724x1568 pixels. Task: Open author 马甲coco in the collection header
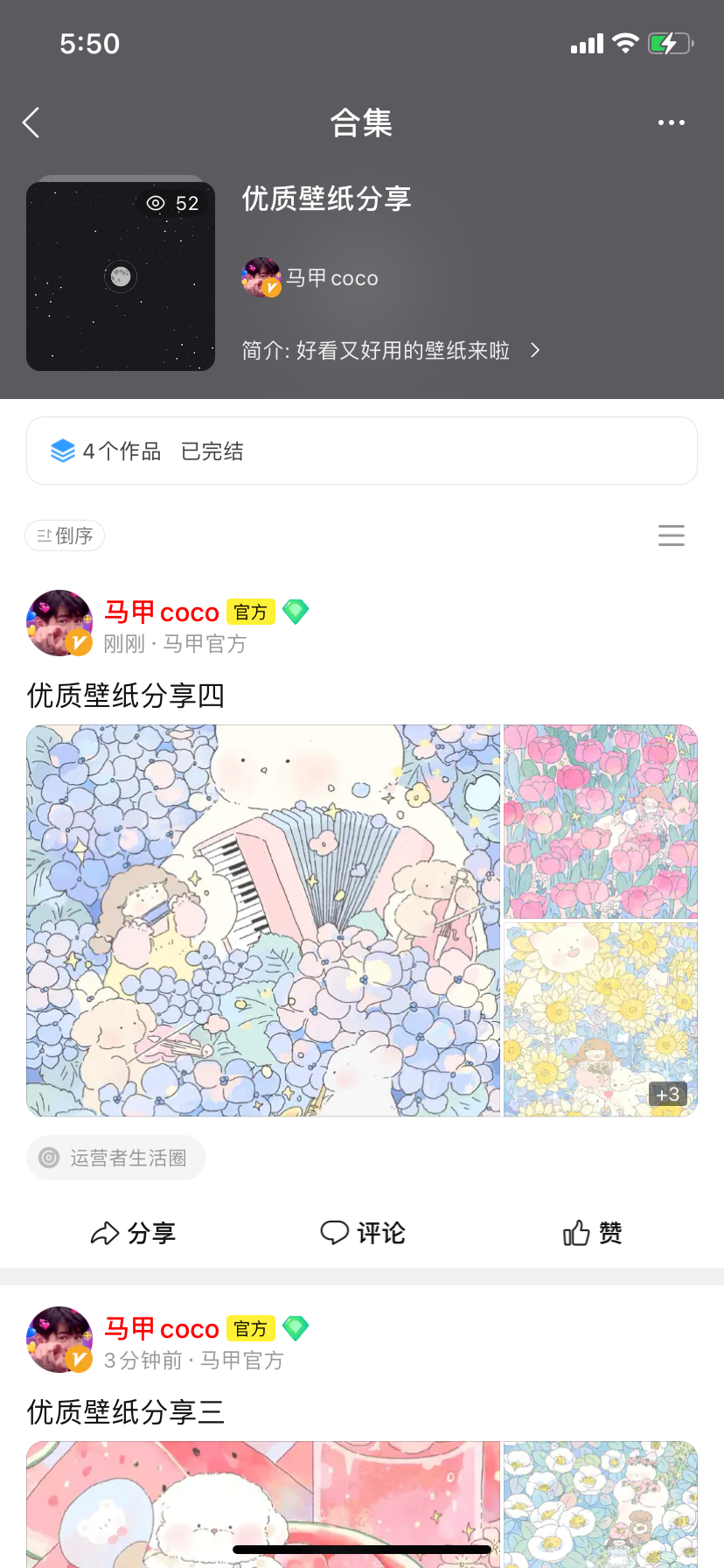tap(310, 278)
